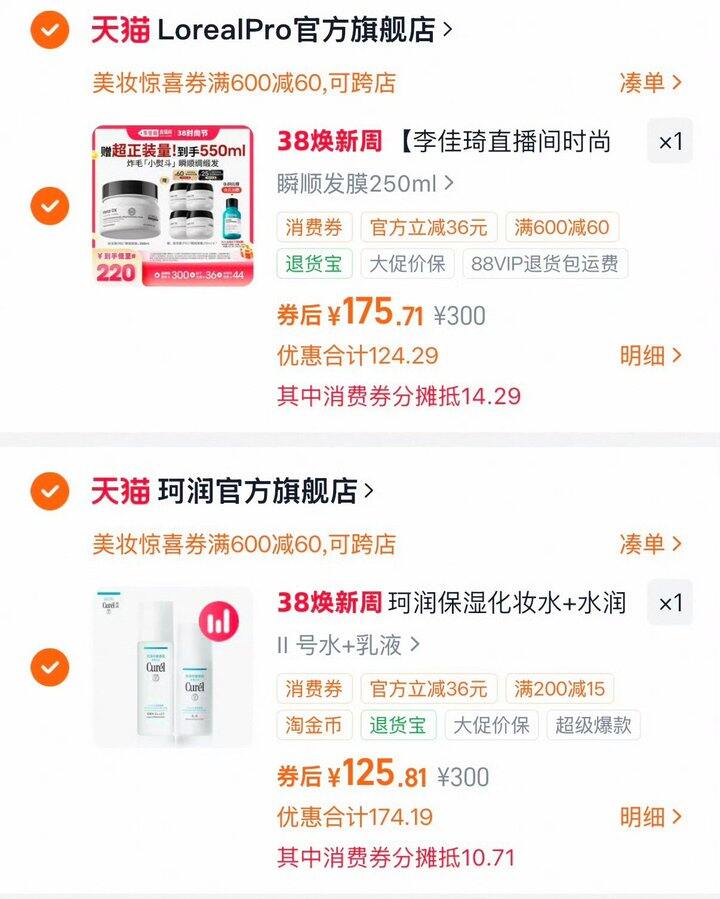Image resolution: width=720 pixels, height=899 pixels.
Task: Deselect the LorealPro store checkbox
Action: 50,29
